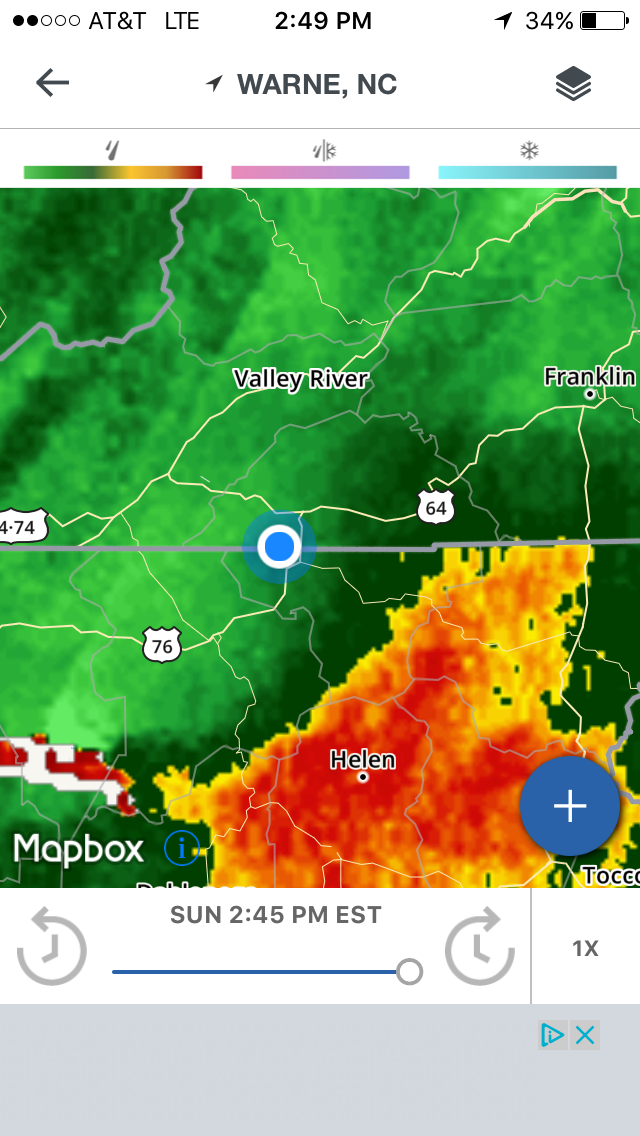Tap the blue current-location dot on map
Image resolution: width=640 pixels, height=1136 pixels.
point(279,547)
